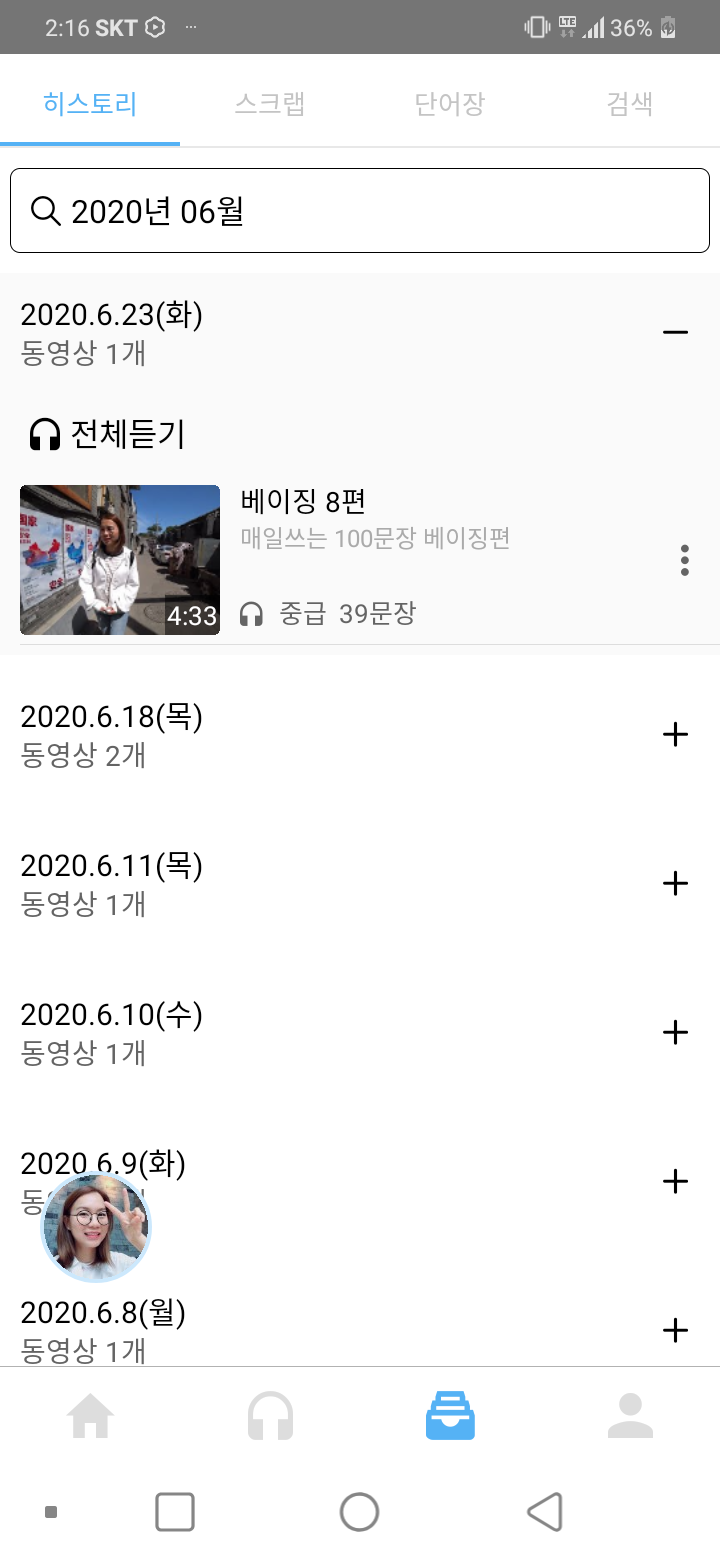Tap the archive drawer tab in bottom bar
This screenshot has height=1560, width=720.
450,1417
